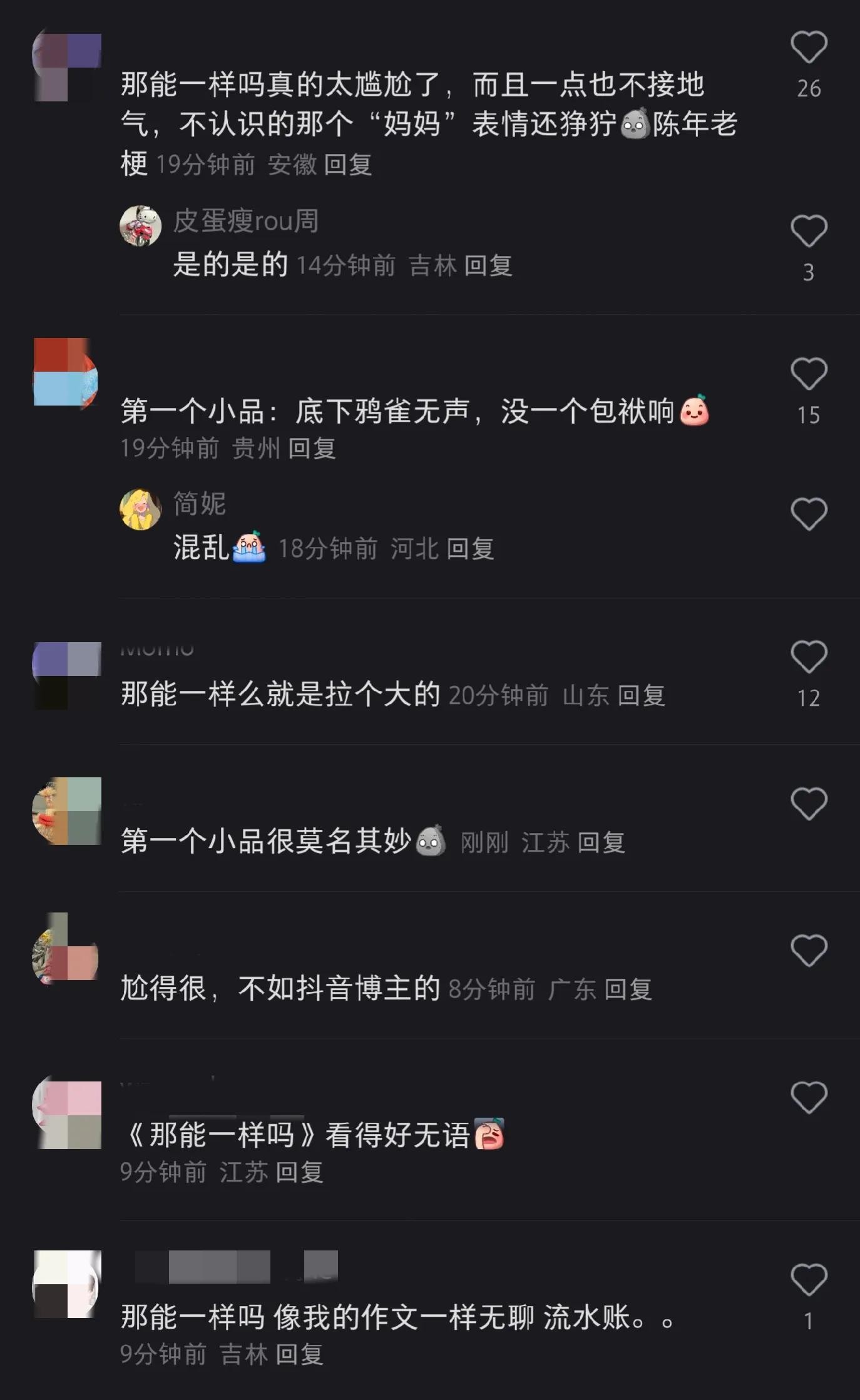
Task: Reply to the 山东 comment 就是拉个大的
Action: (641, 695)
